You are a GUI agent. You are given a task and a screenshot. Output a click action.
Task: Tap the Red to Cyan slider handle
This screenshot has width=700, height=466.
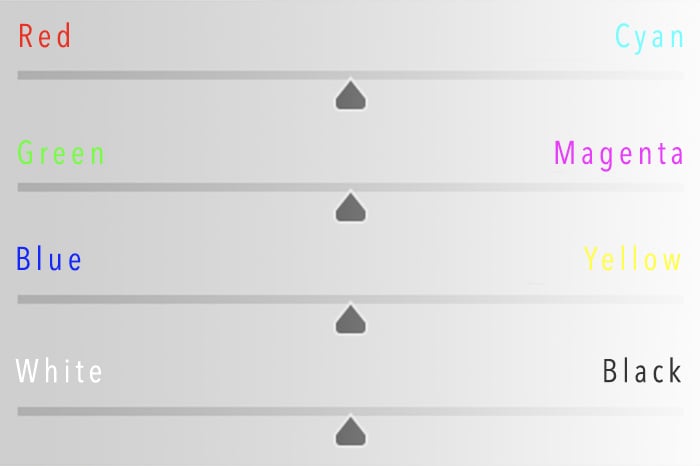pyautogui.click(x=350, y=97)
